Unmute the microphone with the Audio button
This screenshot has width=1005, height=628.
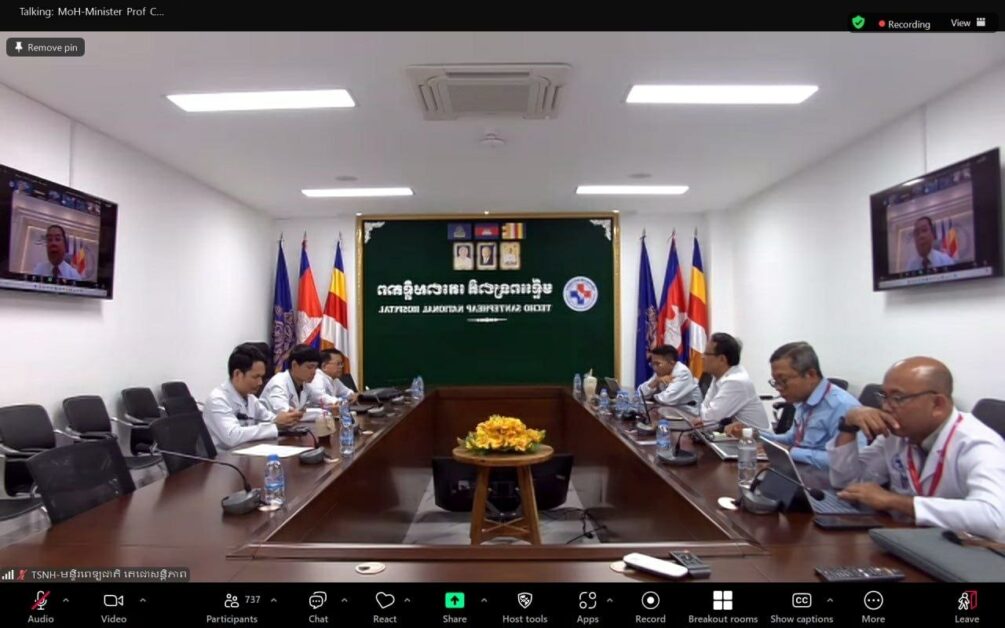click(40, 605)
